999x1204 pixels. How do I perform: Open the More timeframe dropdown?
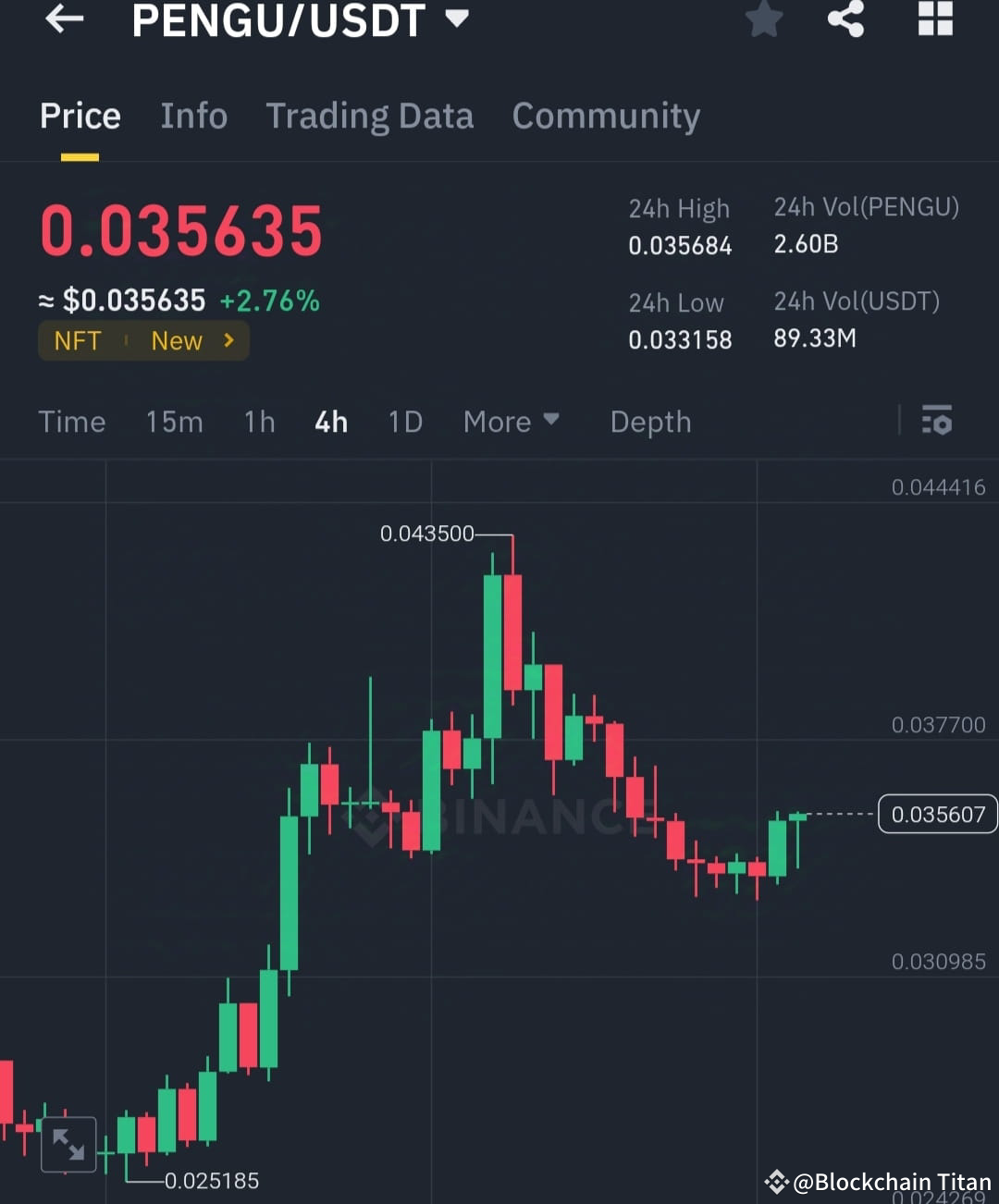tap(511, 422)
